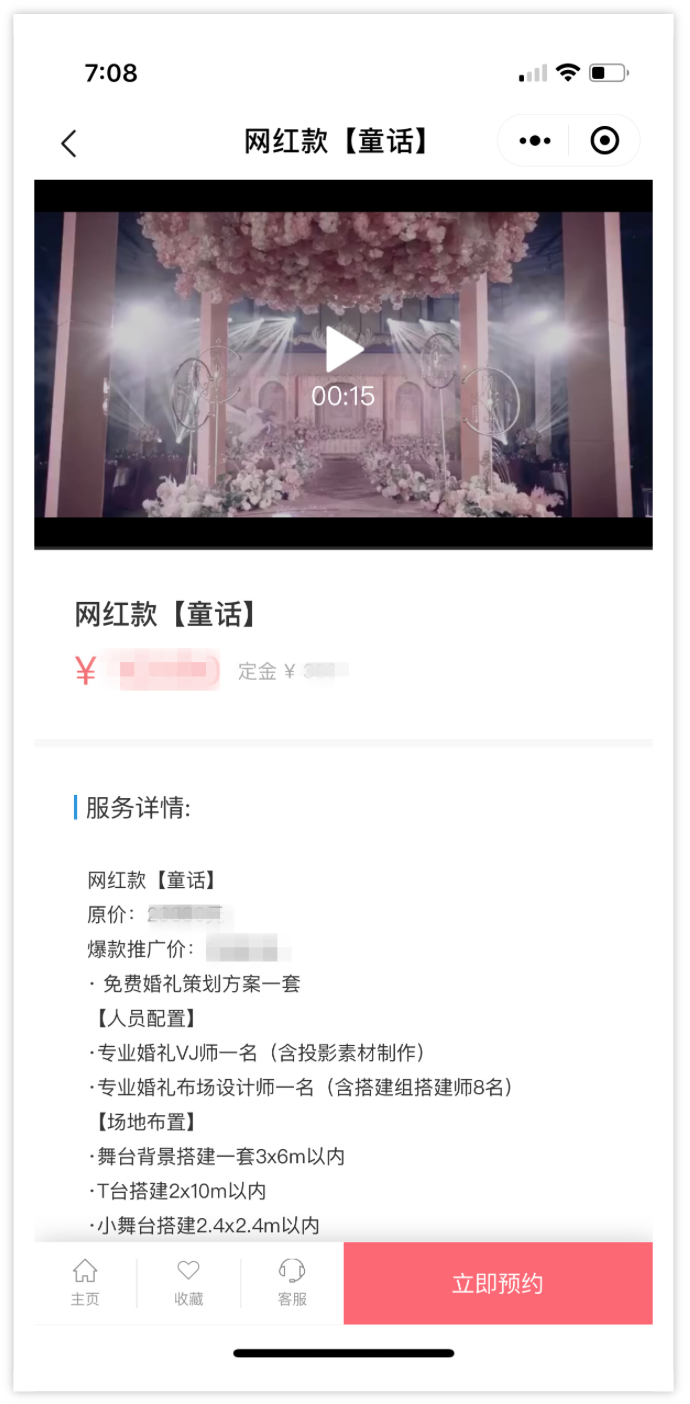Play the 00:15 wedding venue video
690x1404 pixels.
344,350
